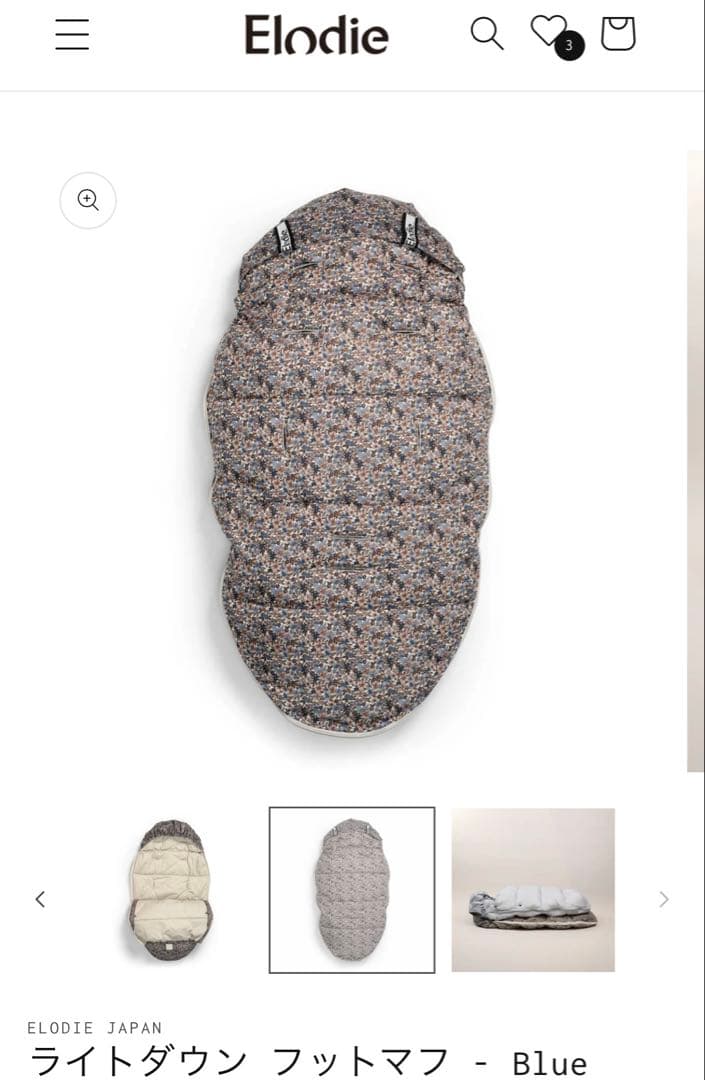The width and height of the screenshot is (705, 1080).
Task: Zoom into the product image
Action: click(x=88, y=200)
